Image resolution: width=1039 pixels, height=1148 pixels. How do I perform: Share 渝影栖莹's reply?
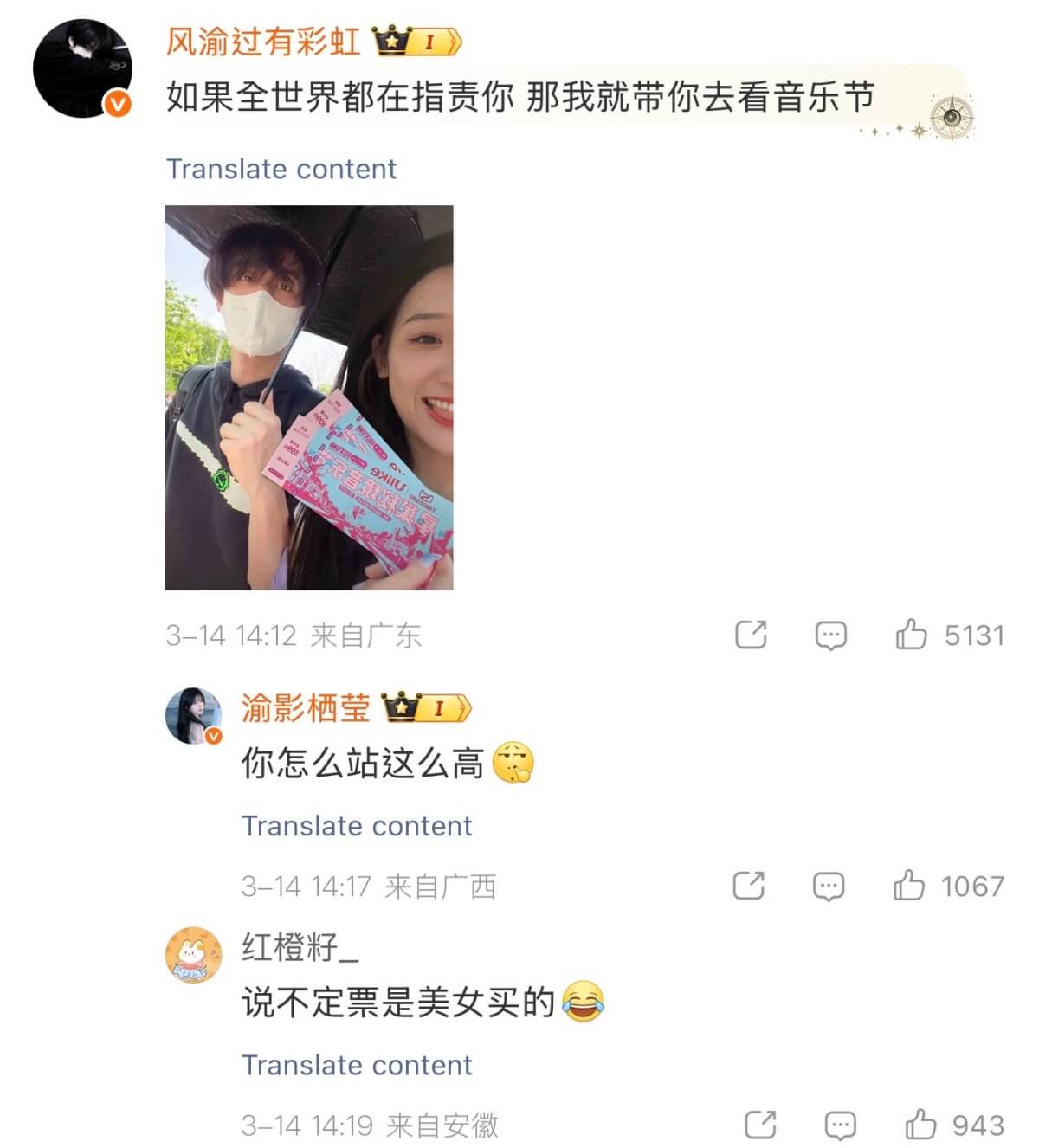click(x=749, y=886)
